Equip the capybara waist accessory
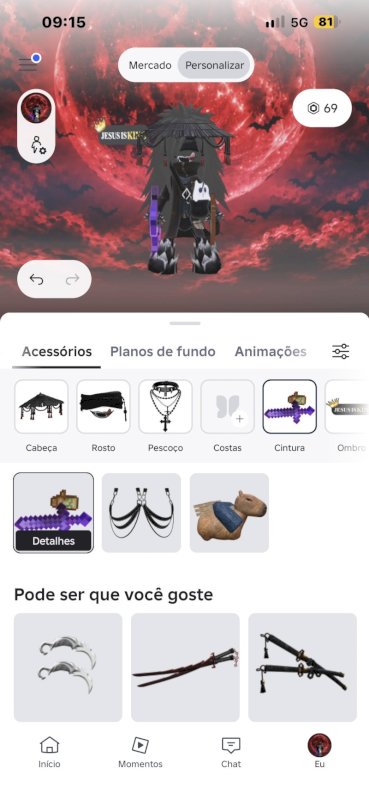The height and width of the screenshot is (800, 369). pos(229,513)
